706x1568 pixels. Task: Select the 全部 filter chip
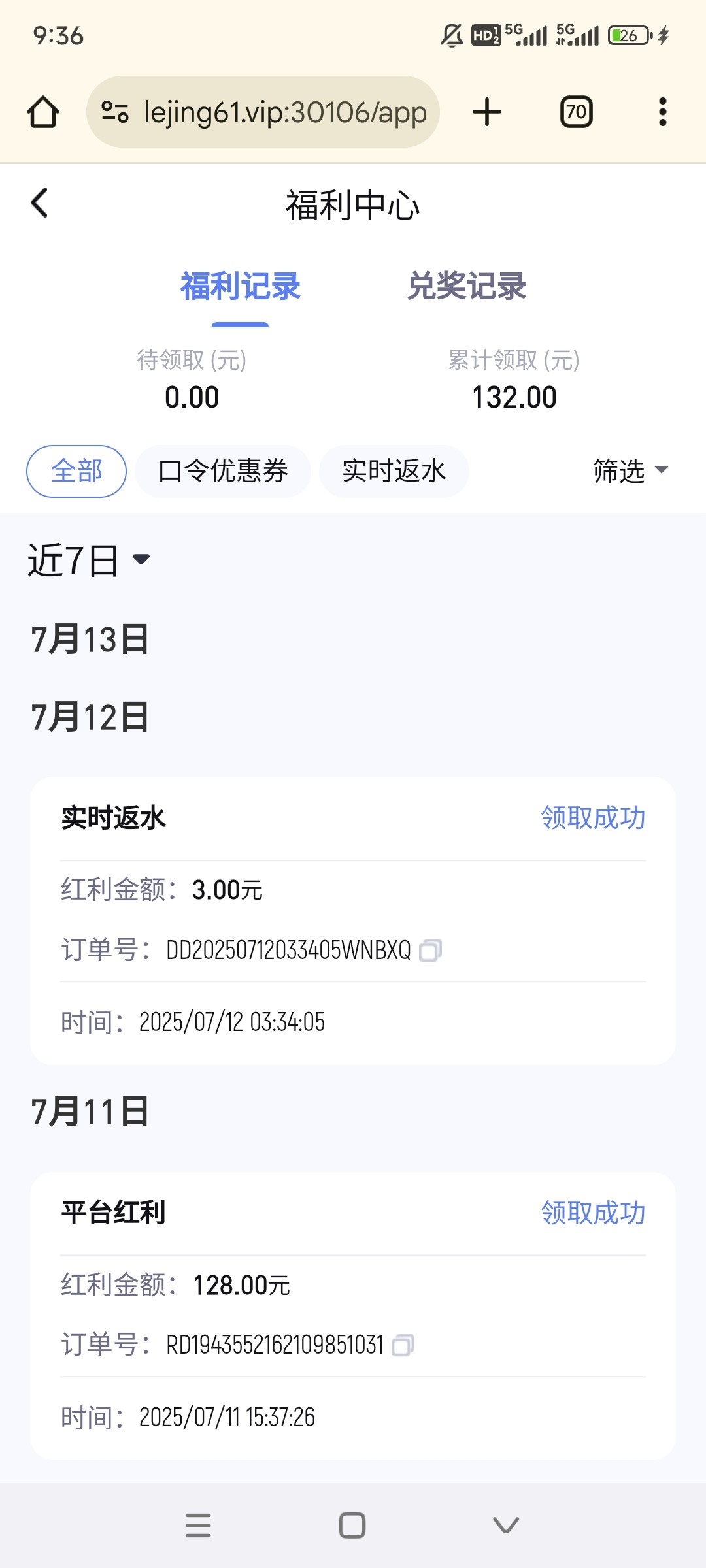pyautogui.click(x=75, y=470)
